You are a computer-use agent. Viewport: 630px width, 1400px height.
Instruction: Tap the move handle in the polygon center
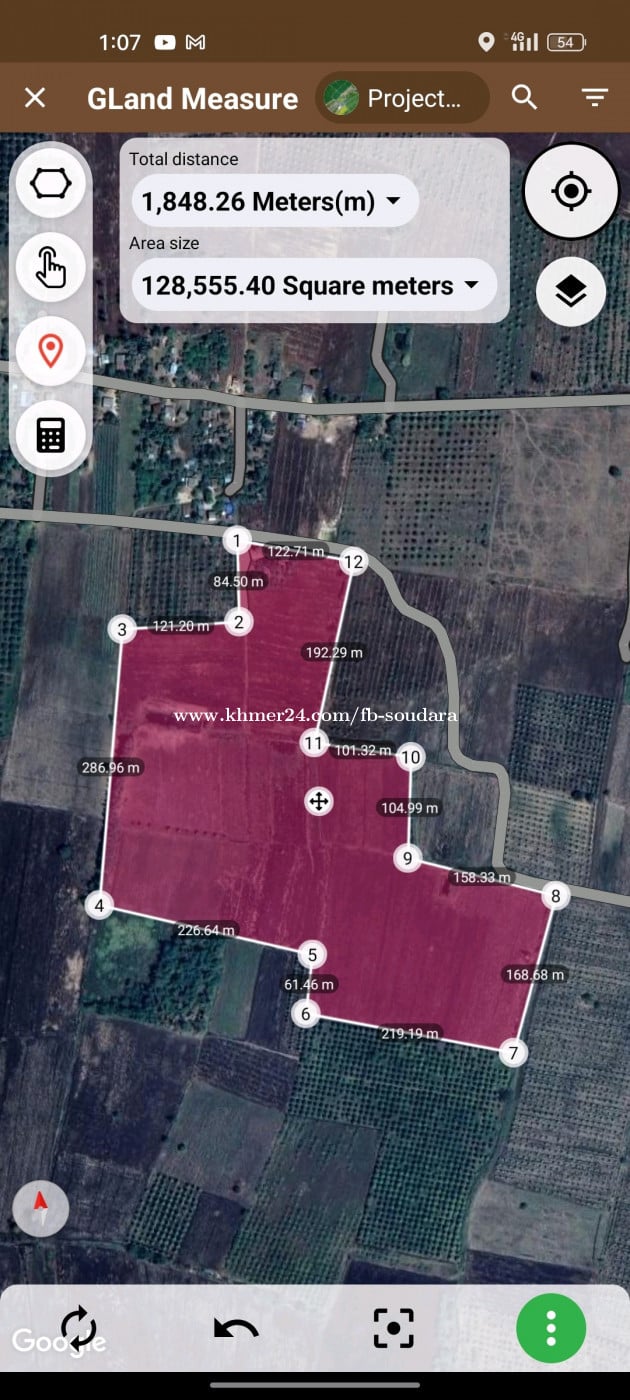tap(319, 801)
